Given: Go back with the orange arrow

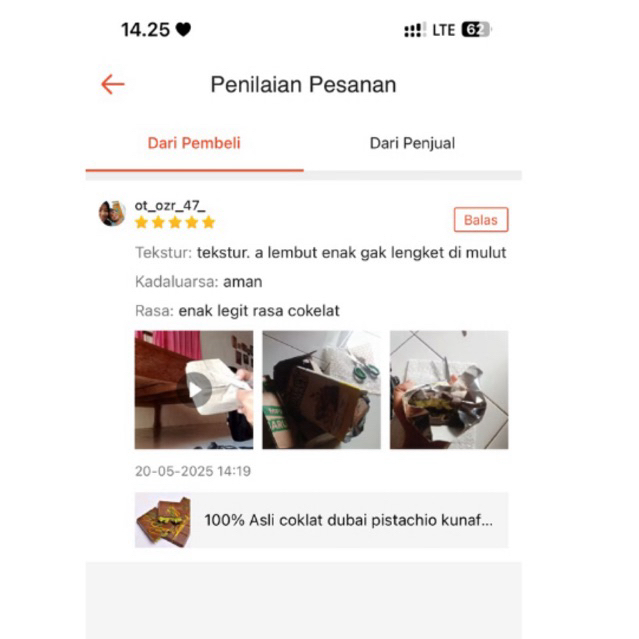Looking at the screenshot, I should (112, 84).
